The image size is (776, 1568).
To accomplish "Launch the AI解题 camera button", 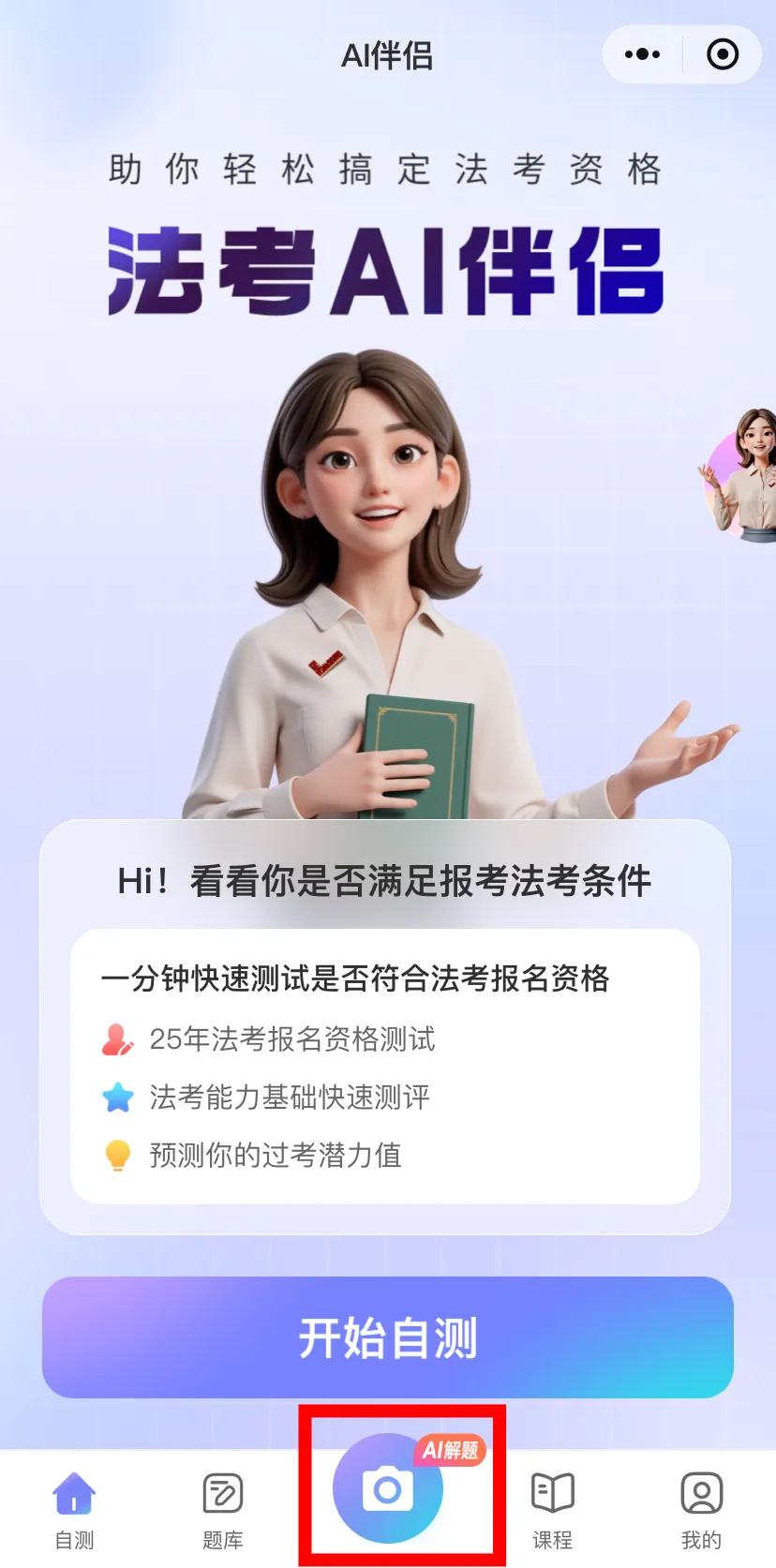I will 388,1488.
